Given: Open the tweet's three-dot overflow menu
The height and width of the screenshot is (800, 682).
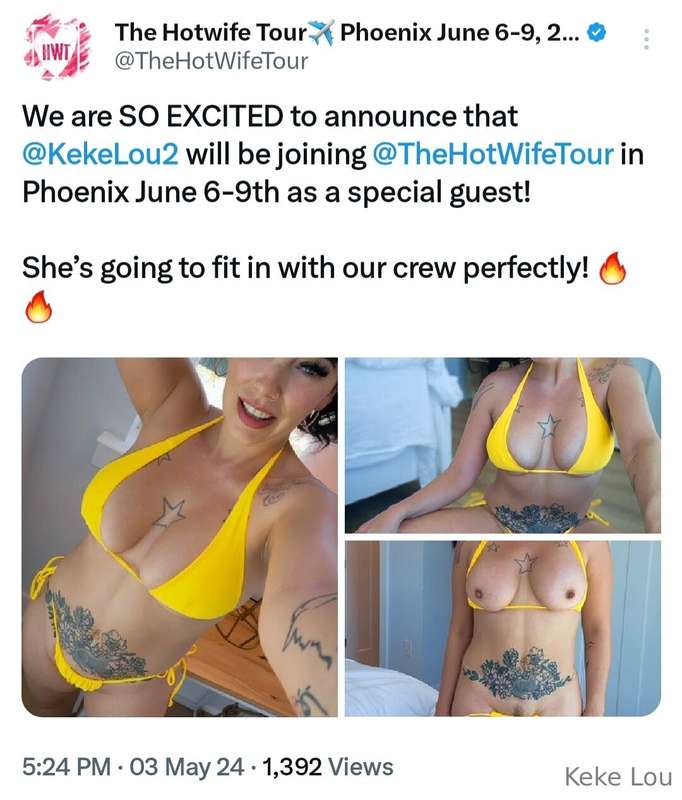Looking at the screenshot, I should pos(646,40).
